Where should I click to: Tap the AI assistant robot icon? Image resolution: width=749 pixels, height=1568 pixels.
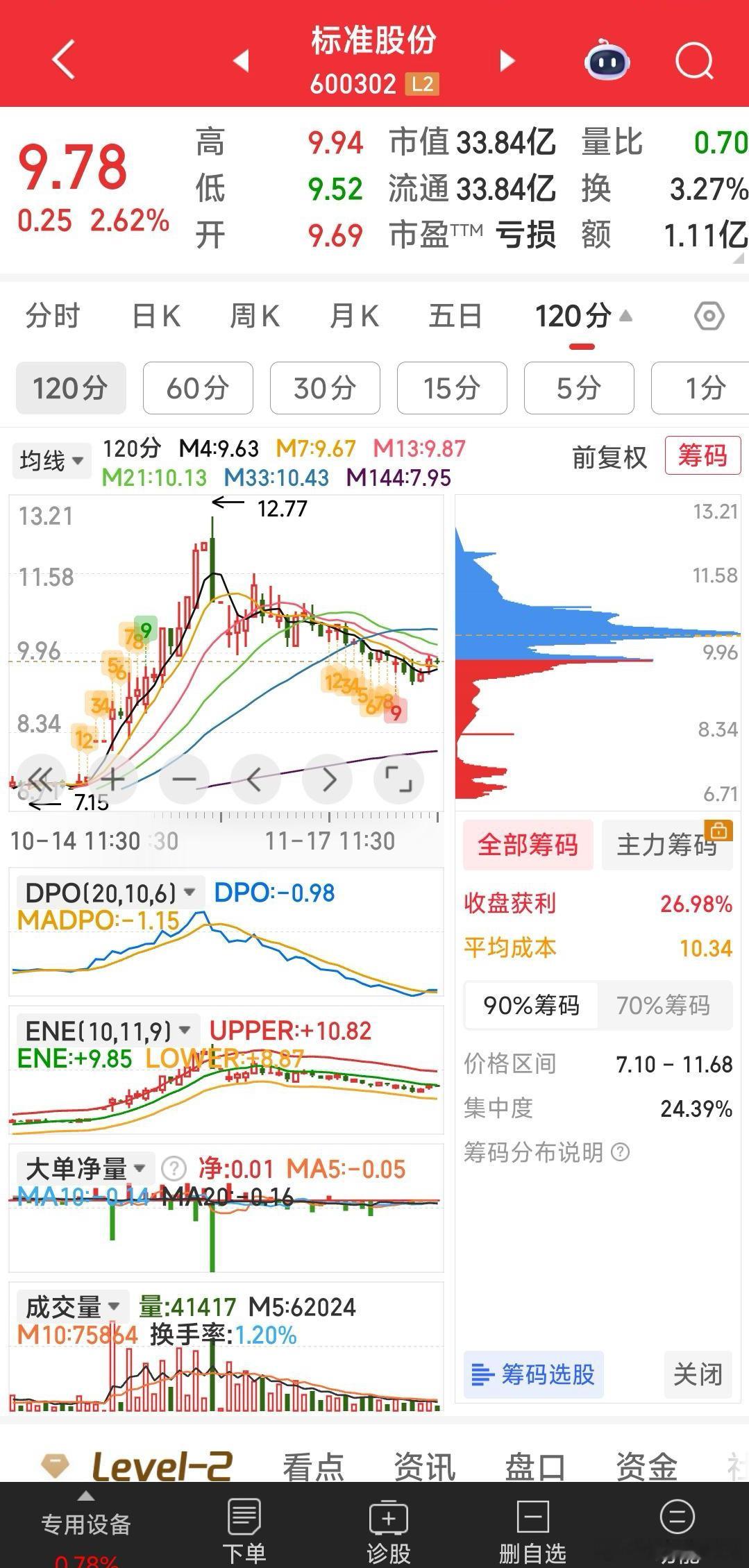607,61
